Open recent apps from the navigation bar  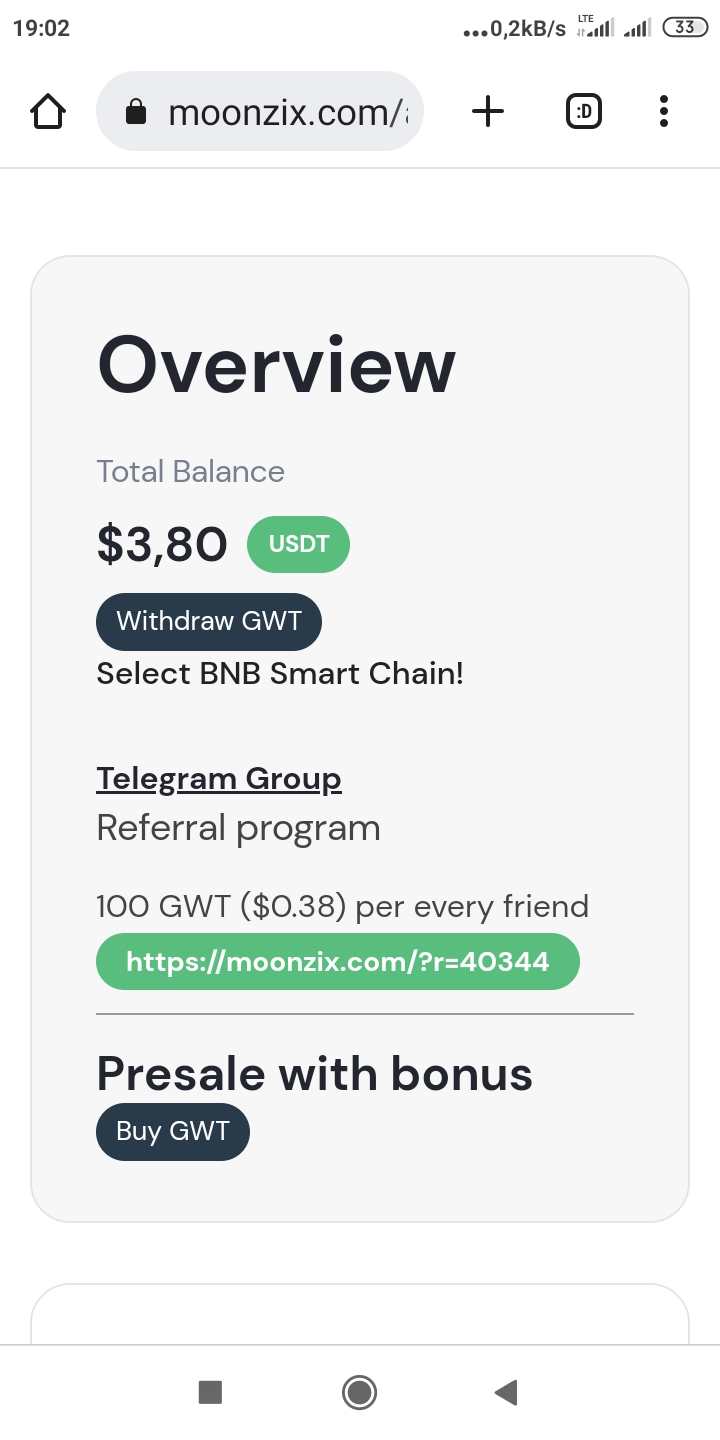[x=210, y=1392]
